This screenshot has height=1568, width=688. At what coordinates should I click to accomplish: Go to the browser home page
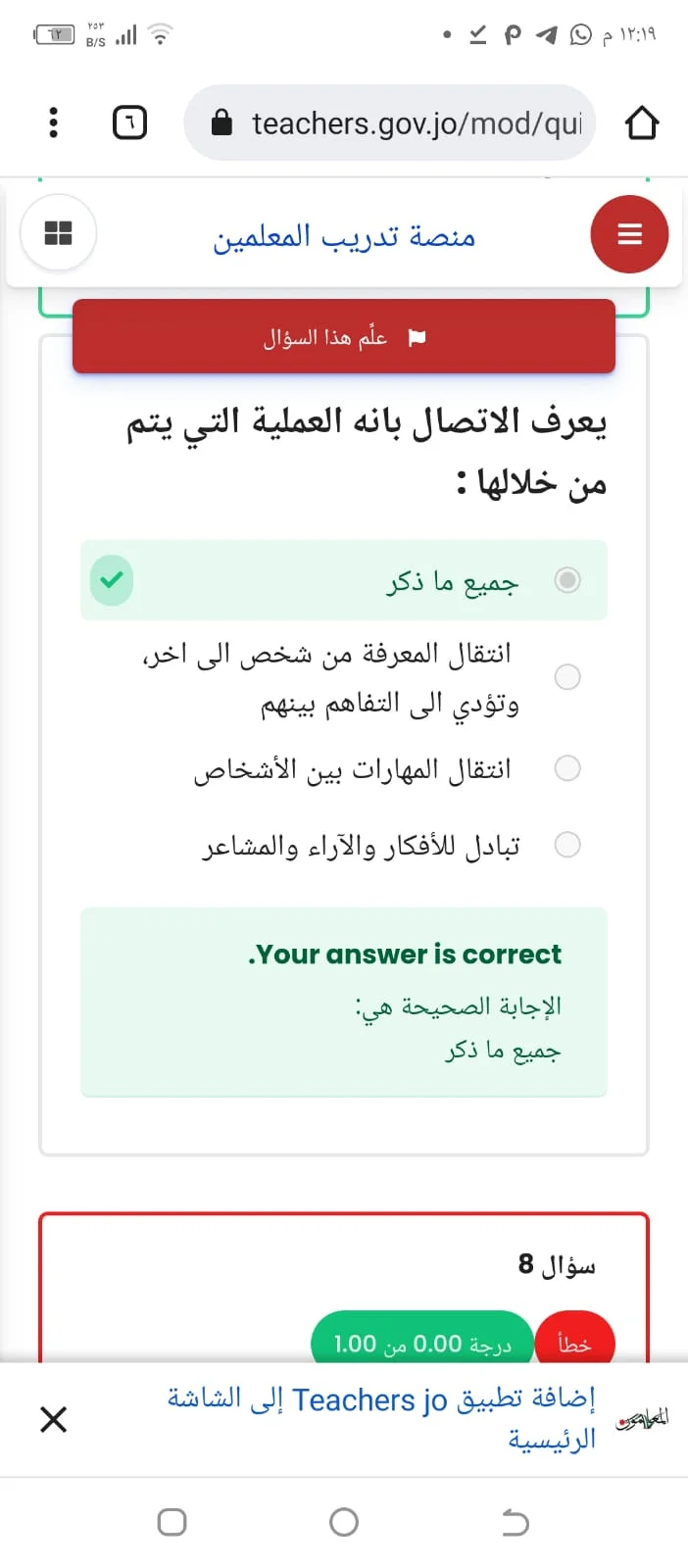pyautogui.click(x=642, y=122)
